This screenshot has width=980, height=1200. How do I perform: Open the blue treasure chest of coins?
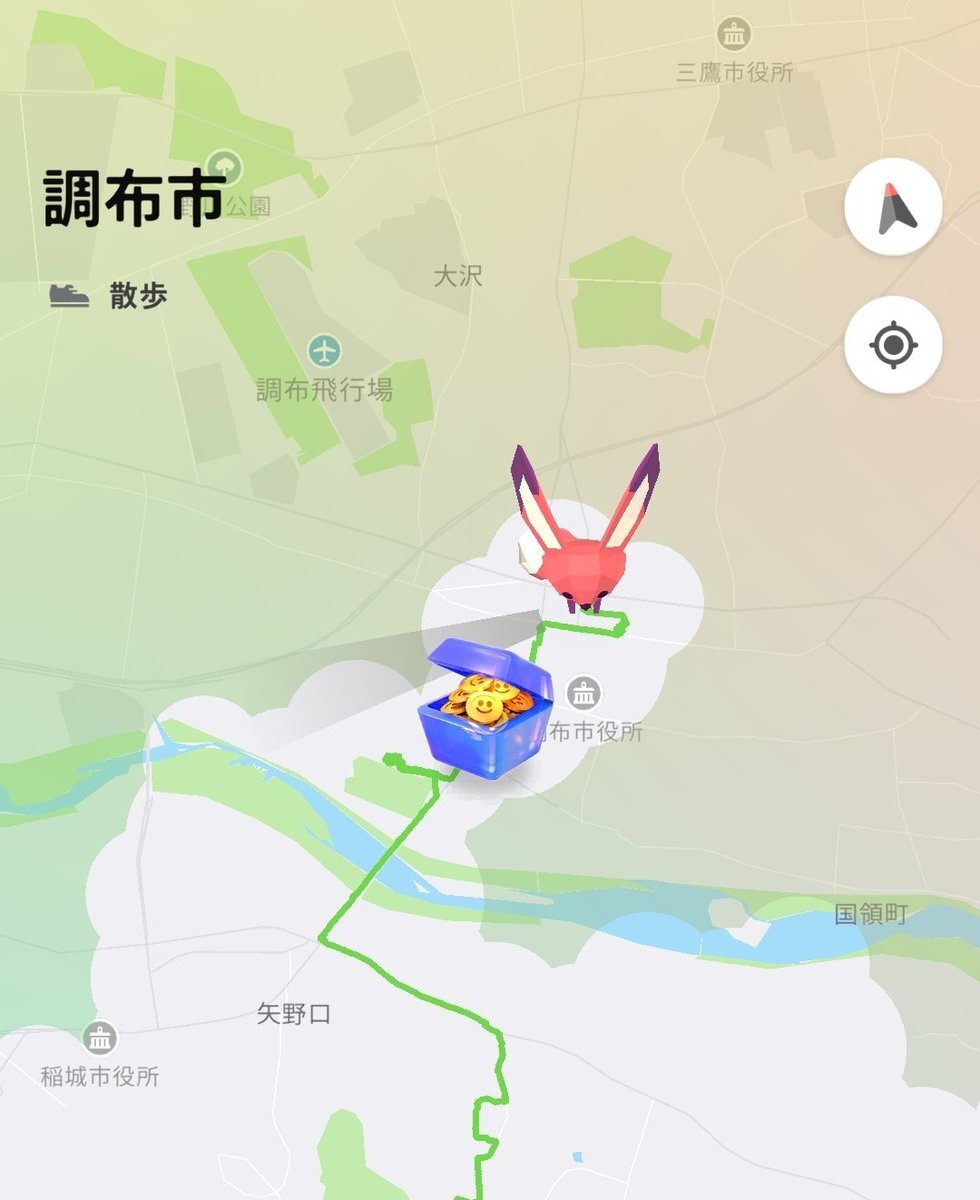pyautogui.click(x=486, y=711)
